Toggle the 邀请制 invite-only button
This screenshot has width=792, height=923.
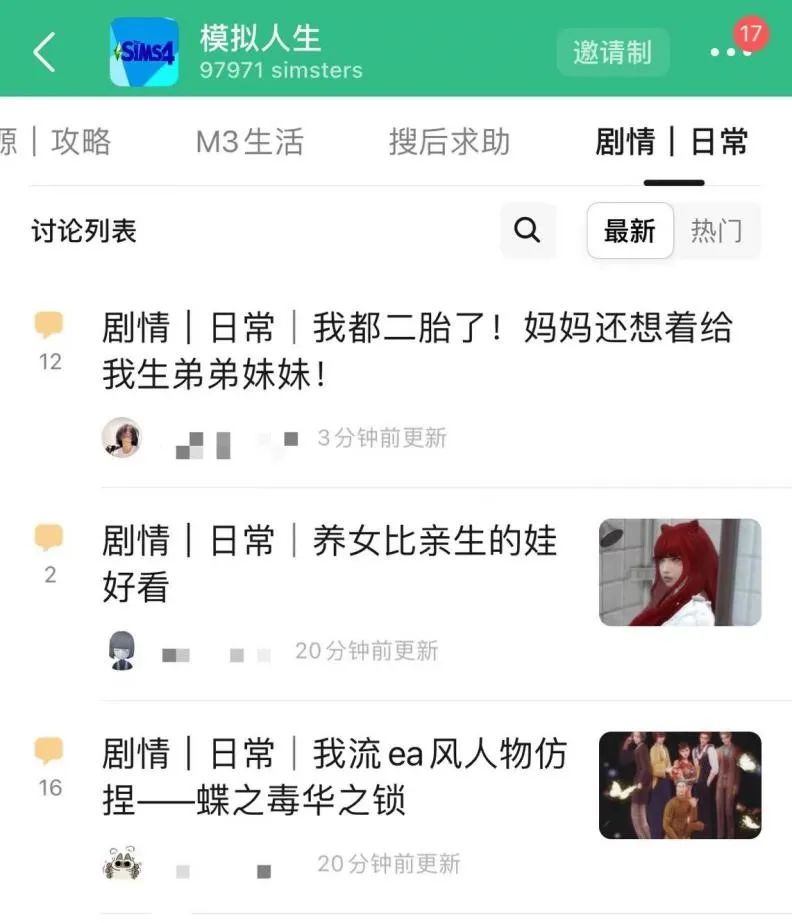(x=612, y=54)
